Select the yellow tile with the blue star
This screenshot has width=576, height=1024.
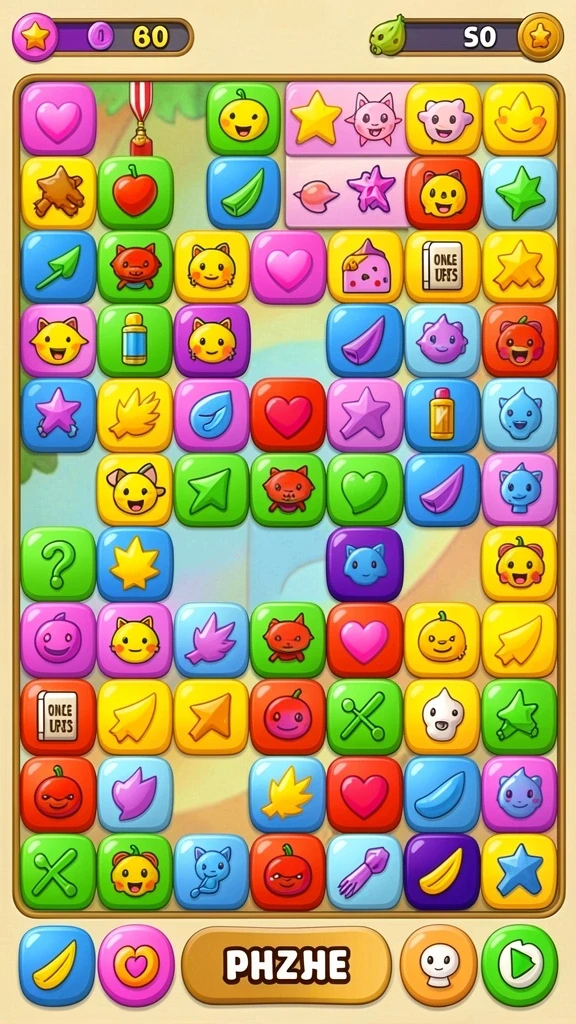[519, 871]
